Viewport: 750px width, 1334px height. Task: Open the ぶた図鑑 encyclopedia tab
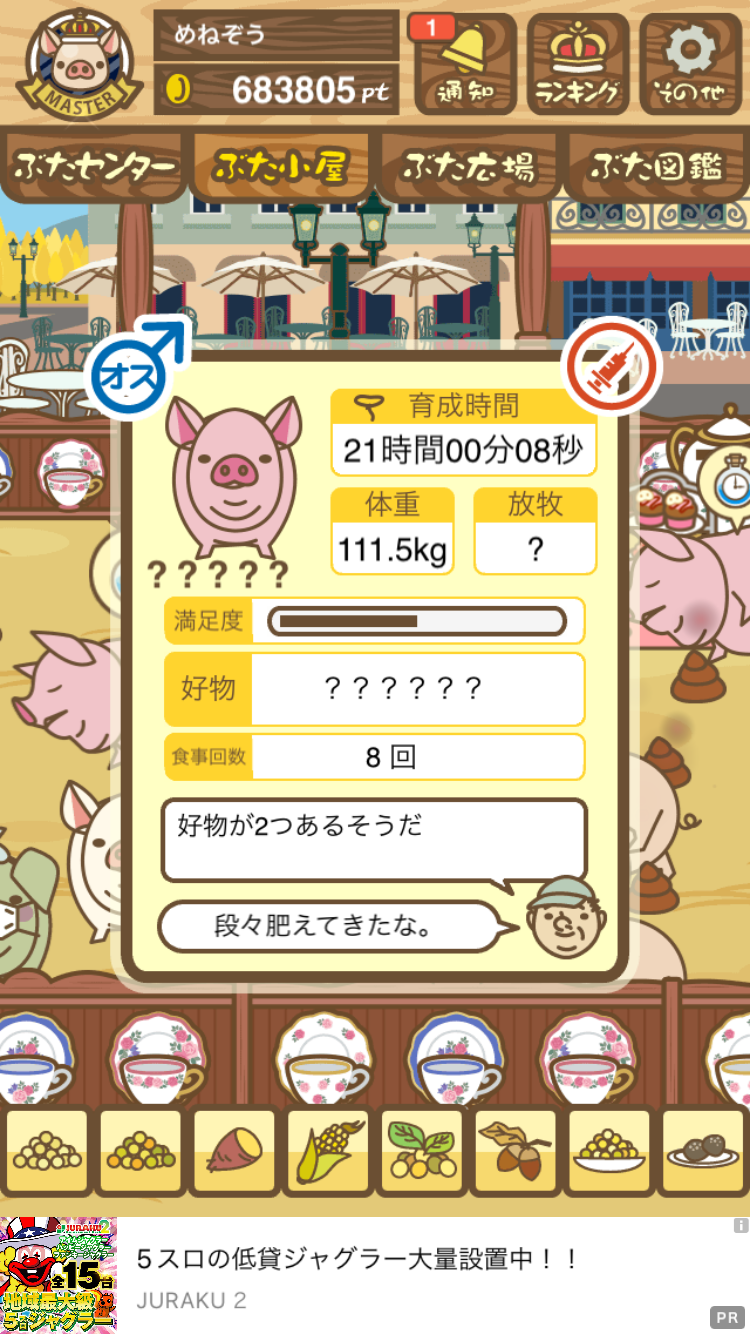[655, 166]
